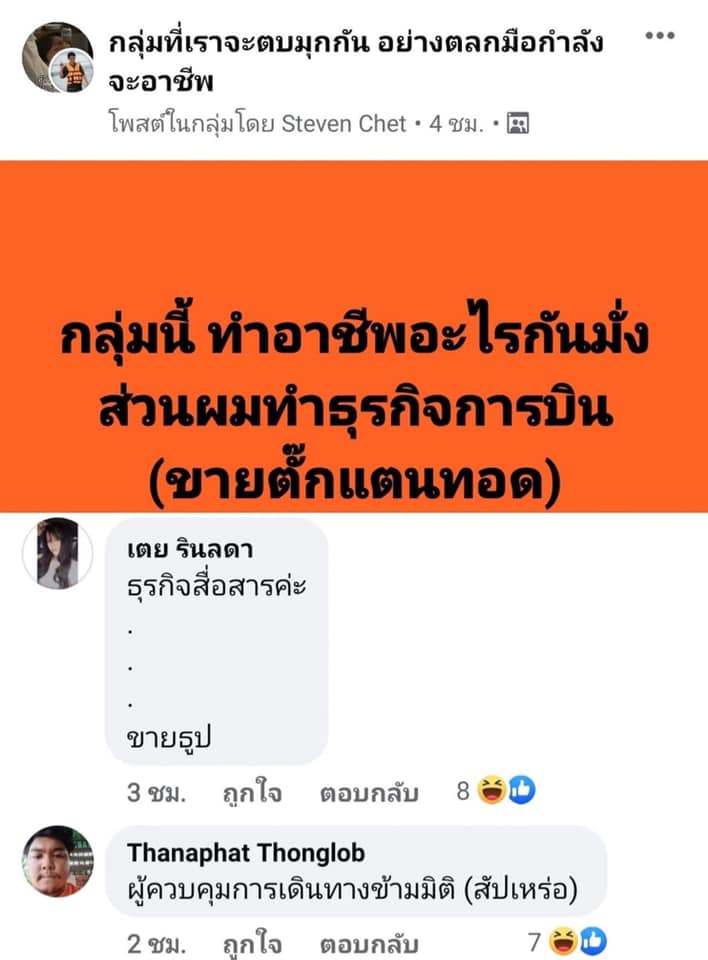Open the post's three-dot overflow menu
708x960 pixels.
coord(659,36)
